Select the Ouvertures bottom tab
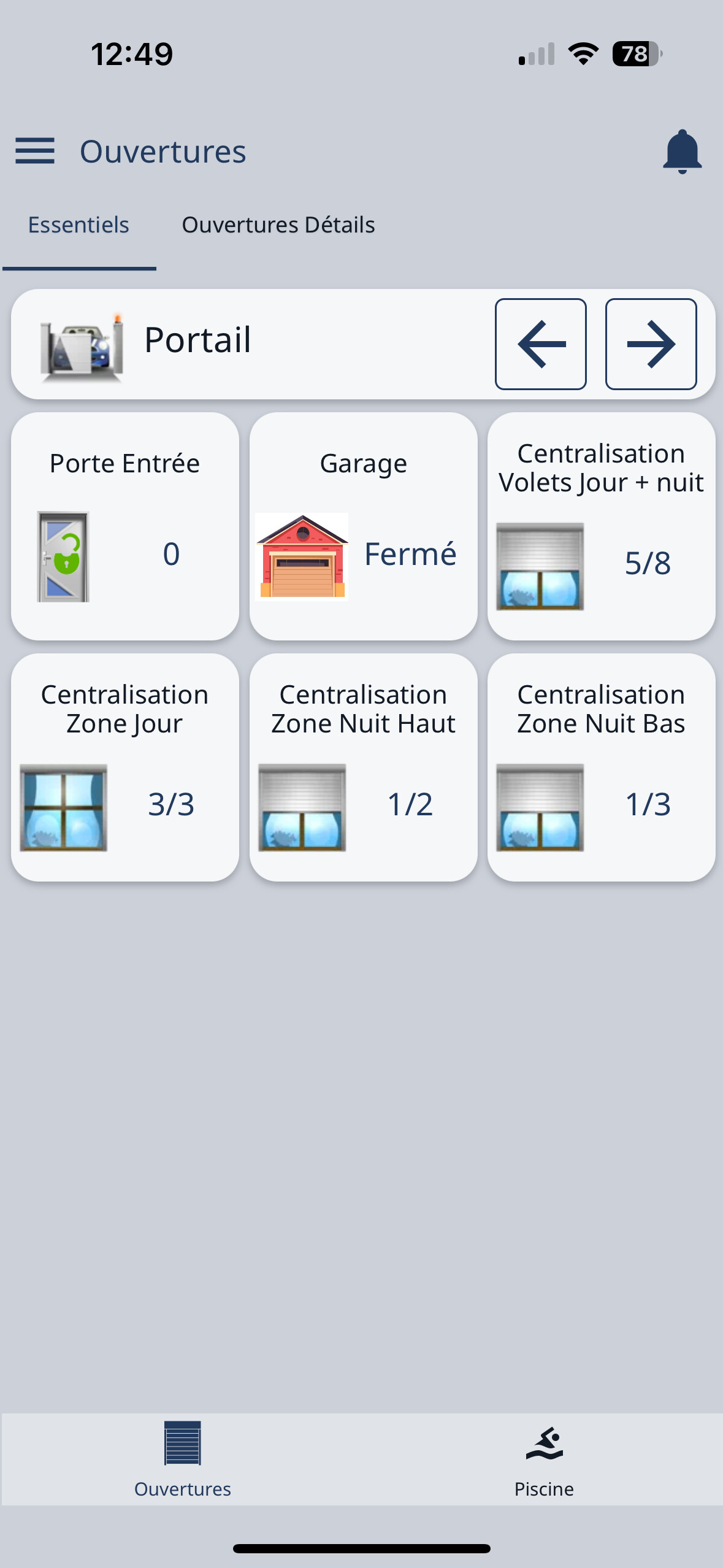This screenshot has height=1568, width=723. click(183, 1459)
